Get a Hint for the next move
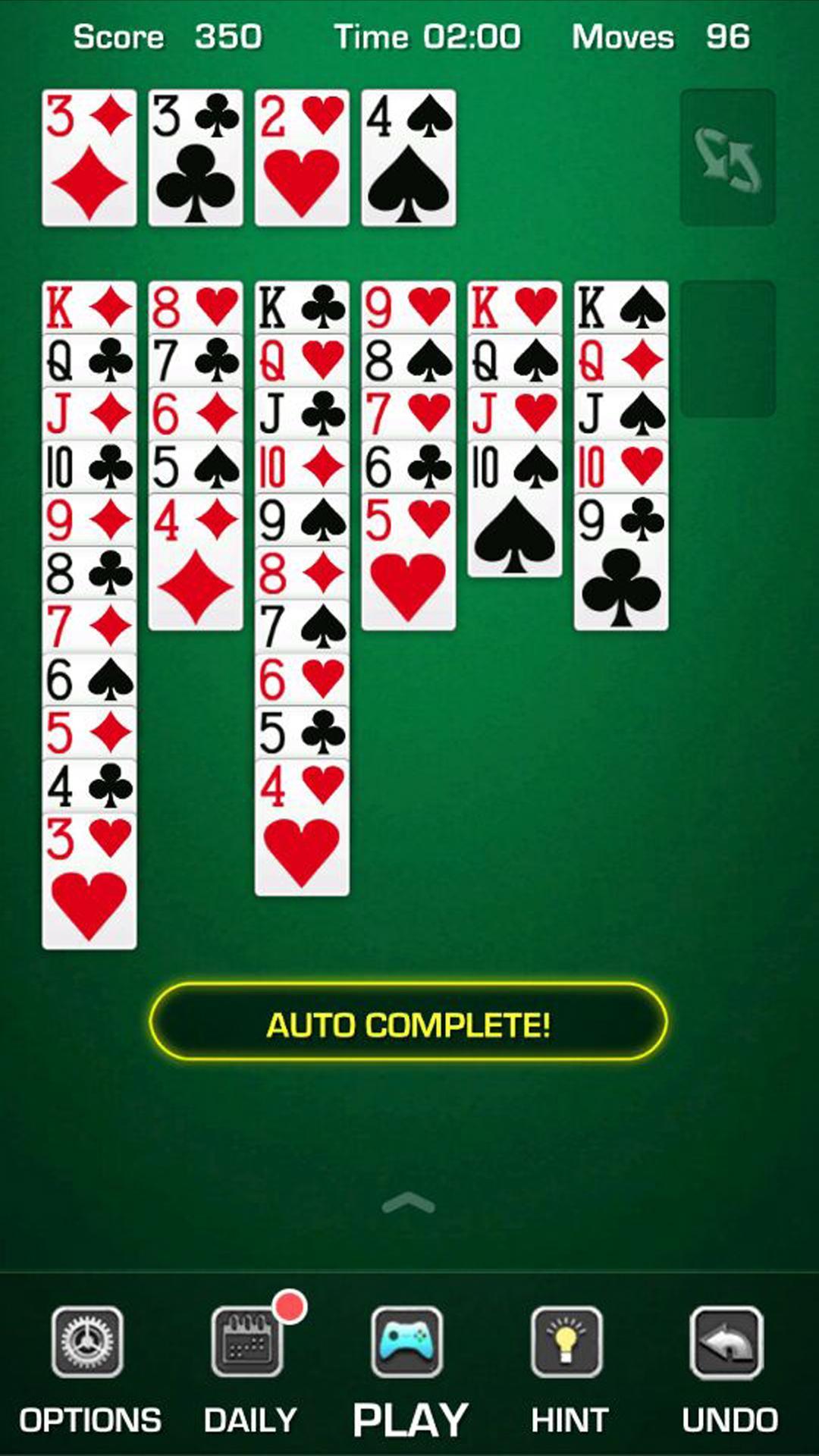The image size is (819, 1456). (568, 1343)
